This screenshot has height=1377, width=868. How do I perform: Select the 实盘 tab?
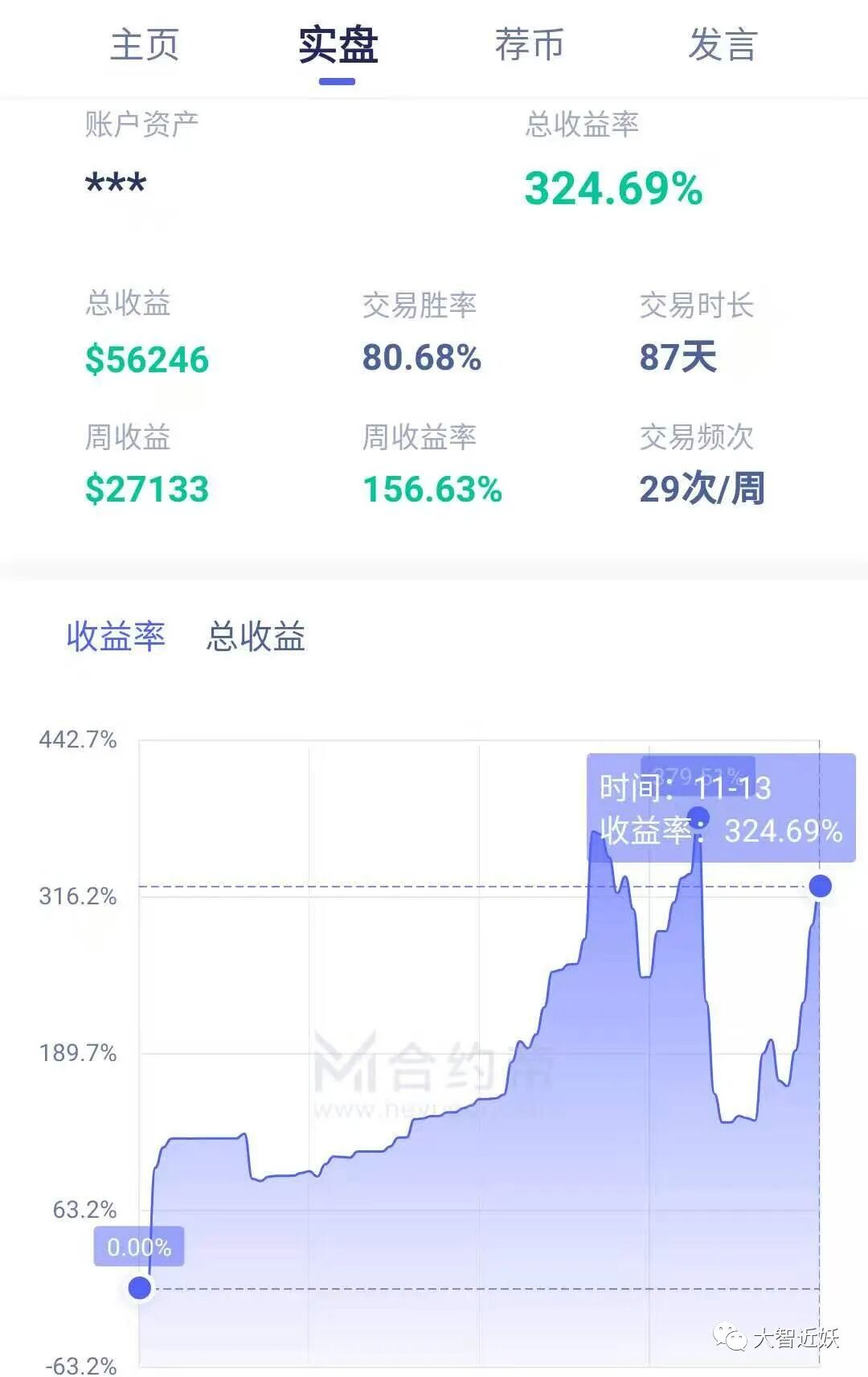(x=338, y=45)
